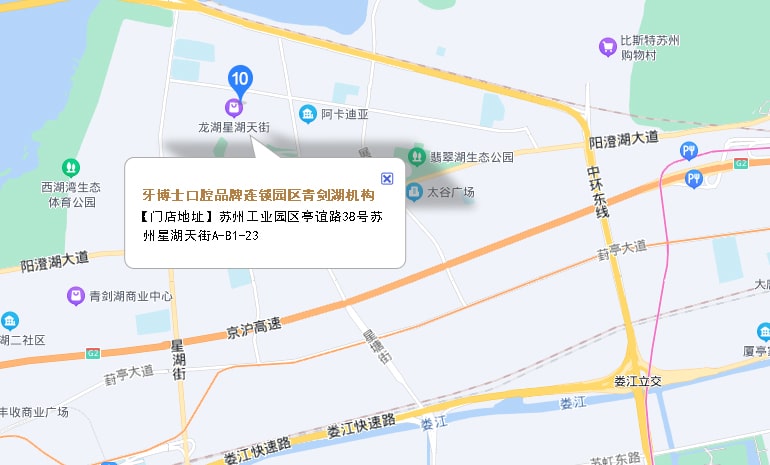This screenshot has width=770, height=465.
Task: Open 青剑湖商业中心 shopping marker
Action: tap(75, 296)
